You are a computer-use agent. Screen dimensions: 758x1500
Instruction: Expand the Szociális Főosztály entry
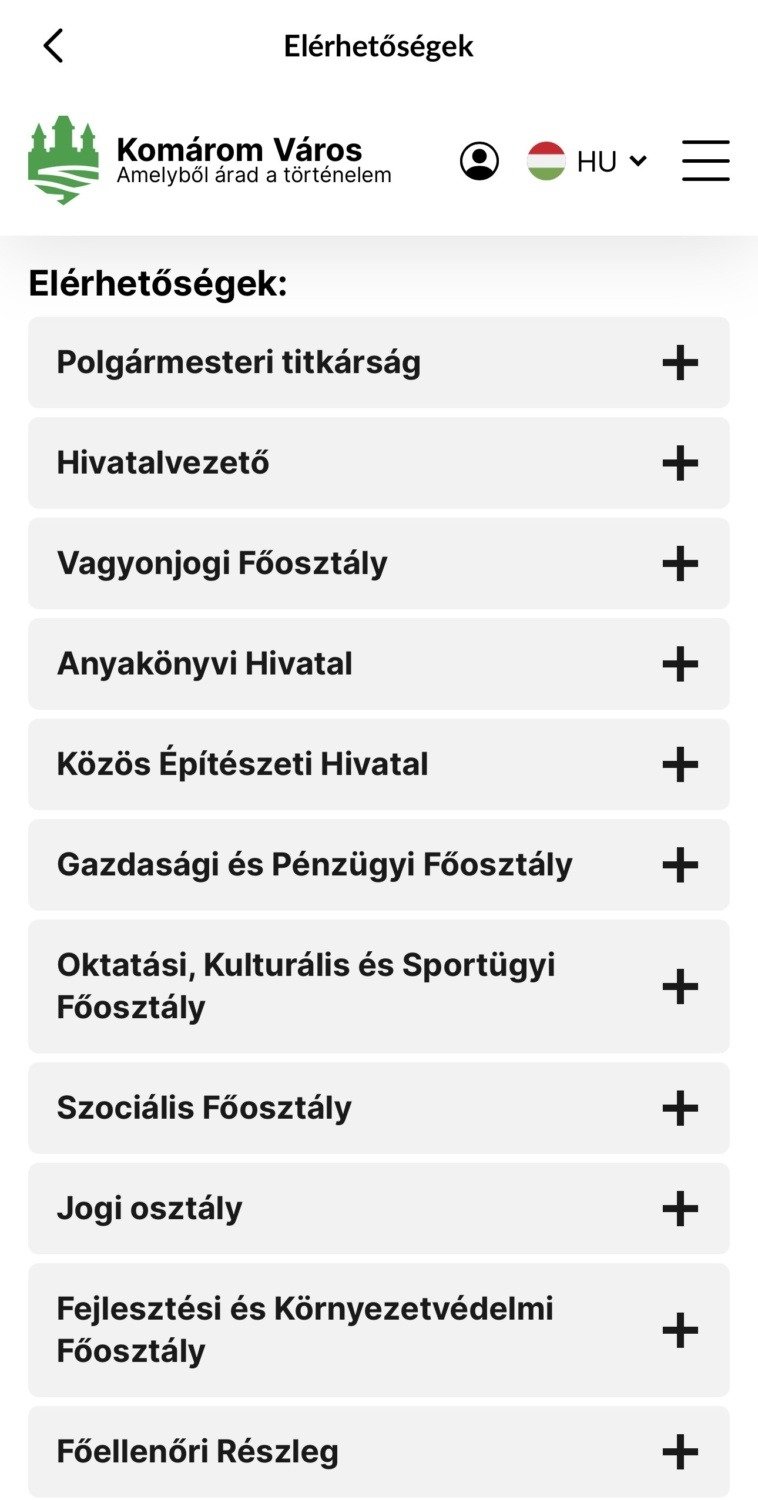682,1107
